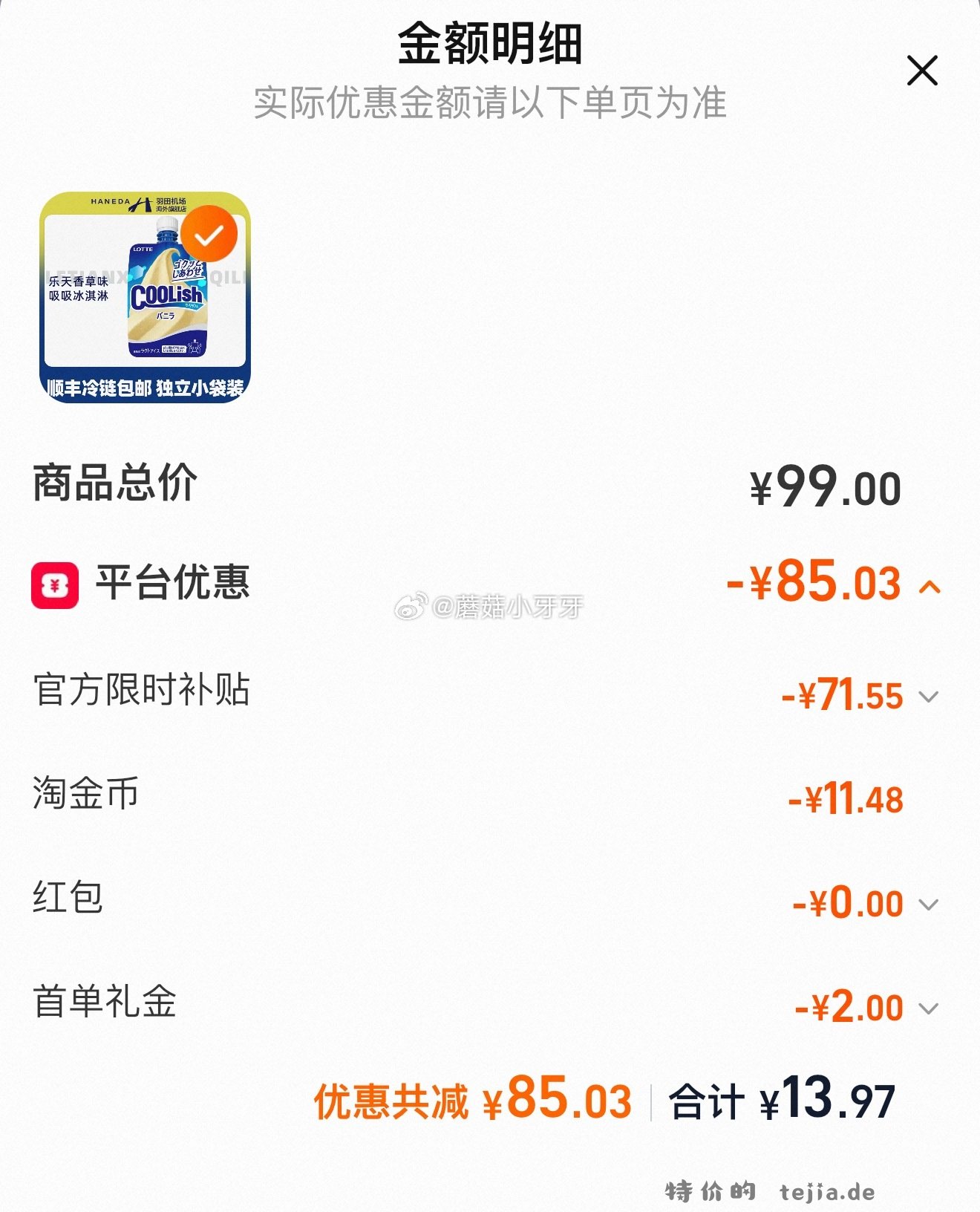Expand 首单礼金 details
Viewport: 980px width, 1212px height.
tap(928, 1009)
